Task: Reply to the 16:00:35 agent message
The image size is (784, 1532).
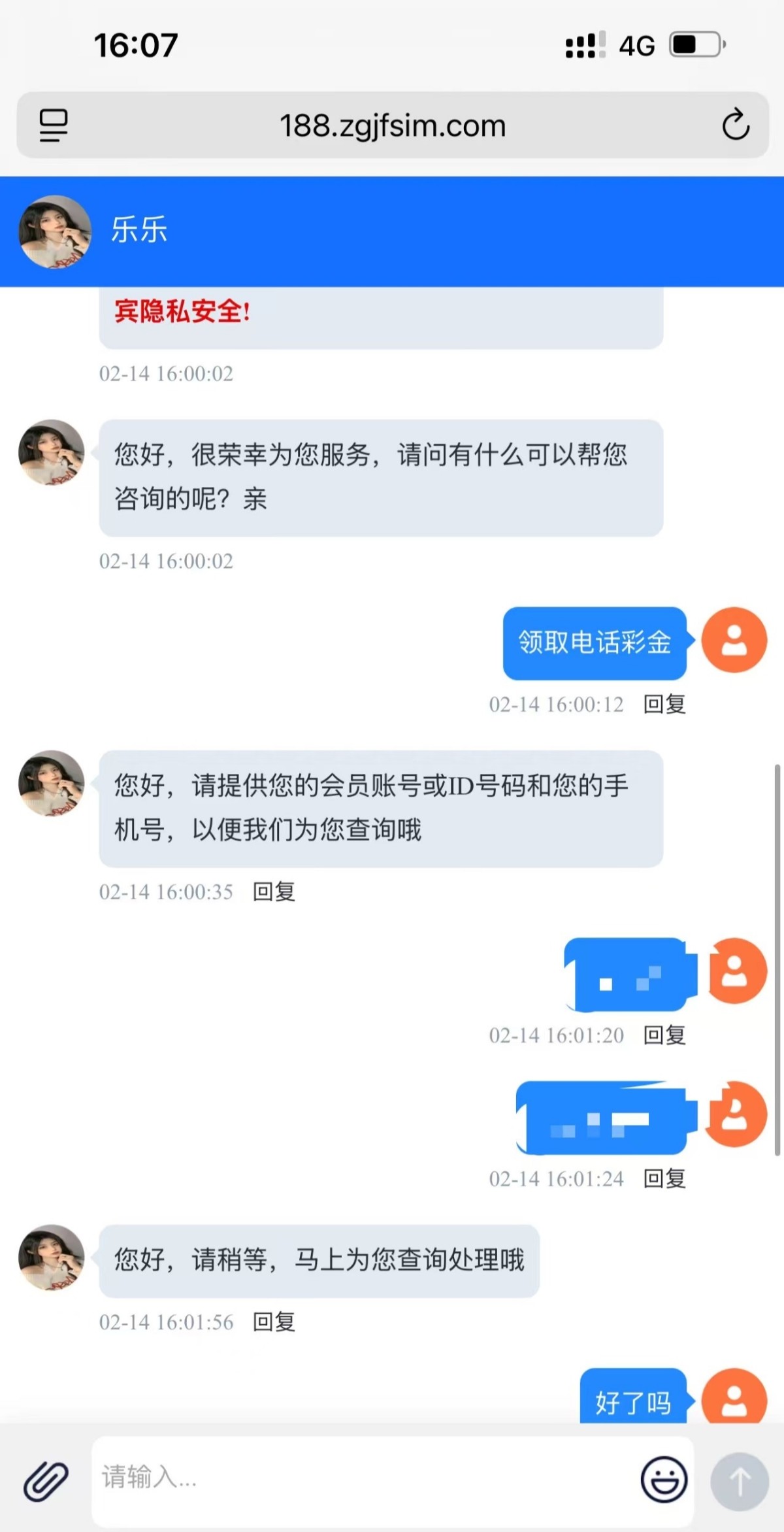Action: point(274,892)
